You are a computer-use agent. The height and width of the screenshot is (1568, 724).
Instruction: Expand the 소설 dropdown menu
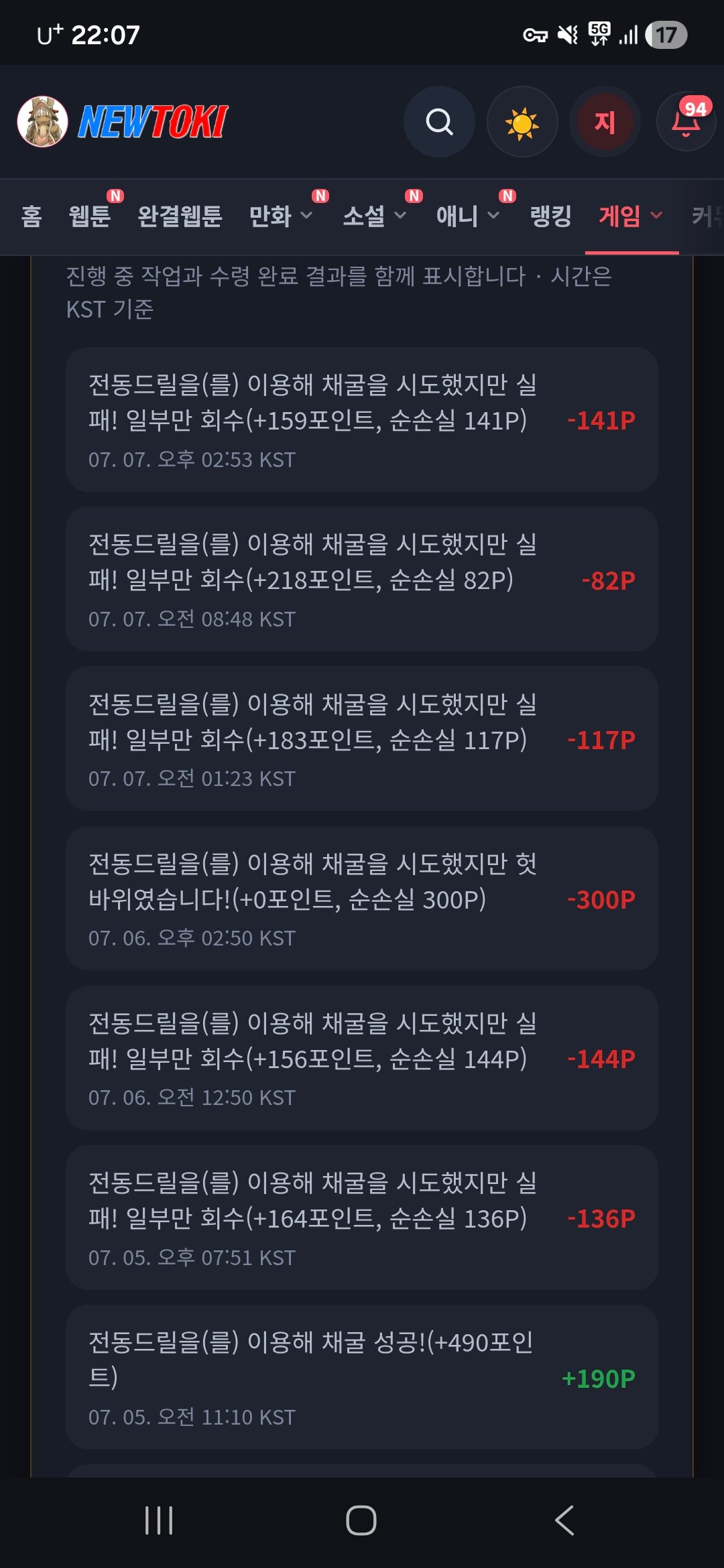375,216
